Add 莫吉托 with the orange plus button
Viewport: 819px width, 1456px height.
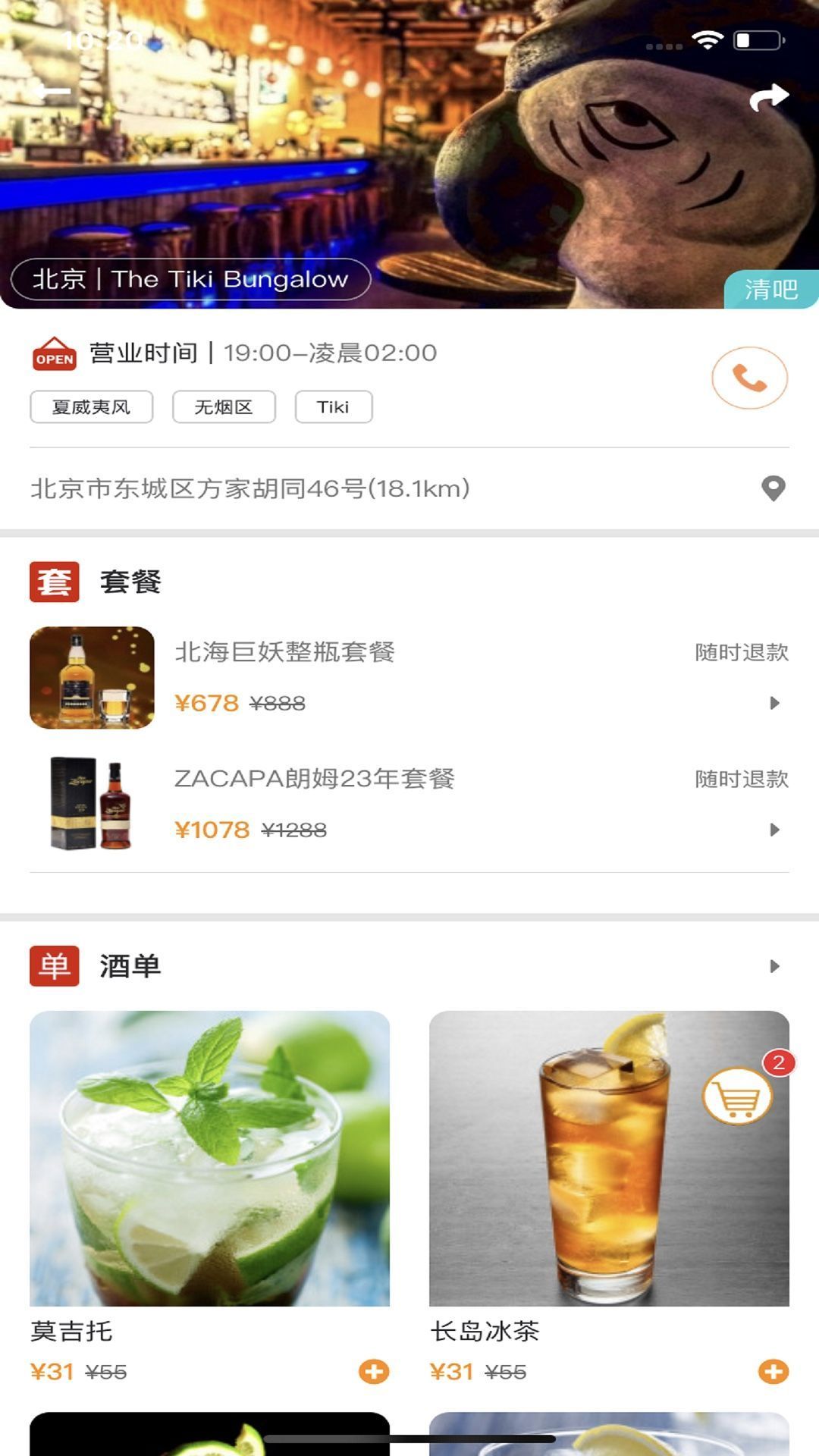[372, 1370]
